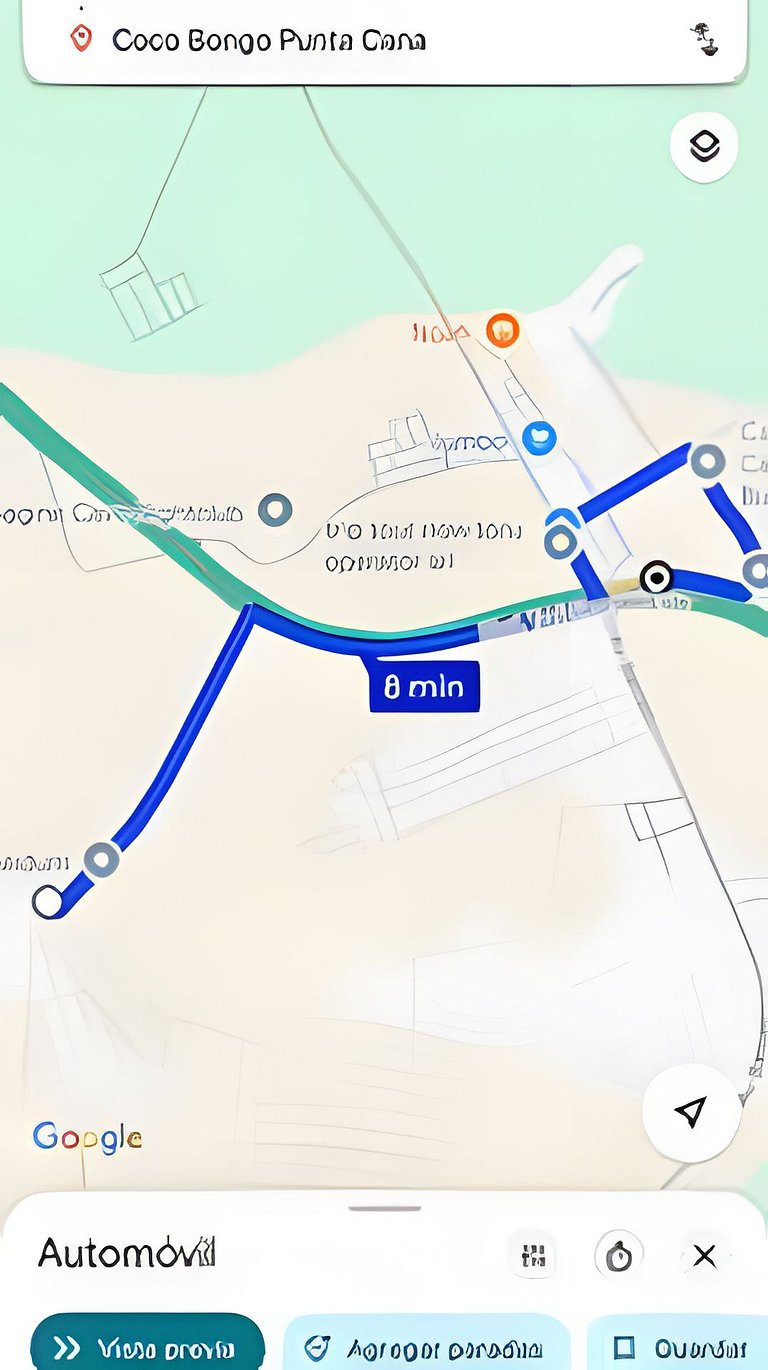This screenshot has height=1370, width=768.
Task: Edit the Coco Bongo Punta Cana destination
Action: pos(268,40)
